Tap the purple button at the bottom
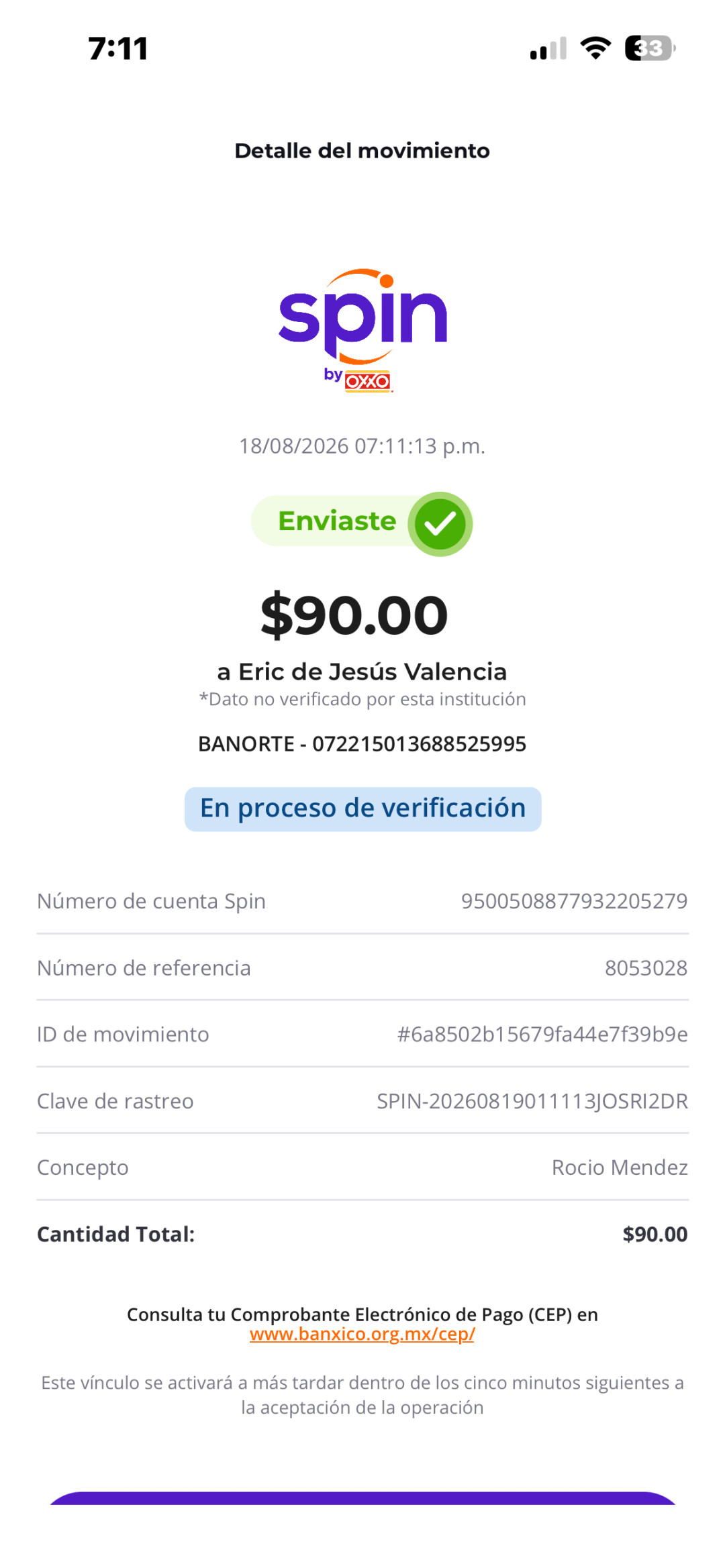 pos(362,1498)
